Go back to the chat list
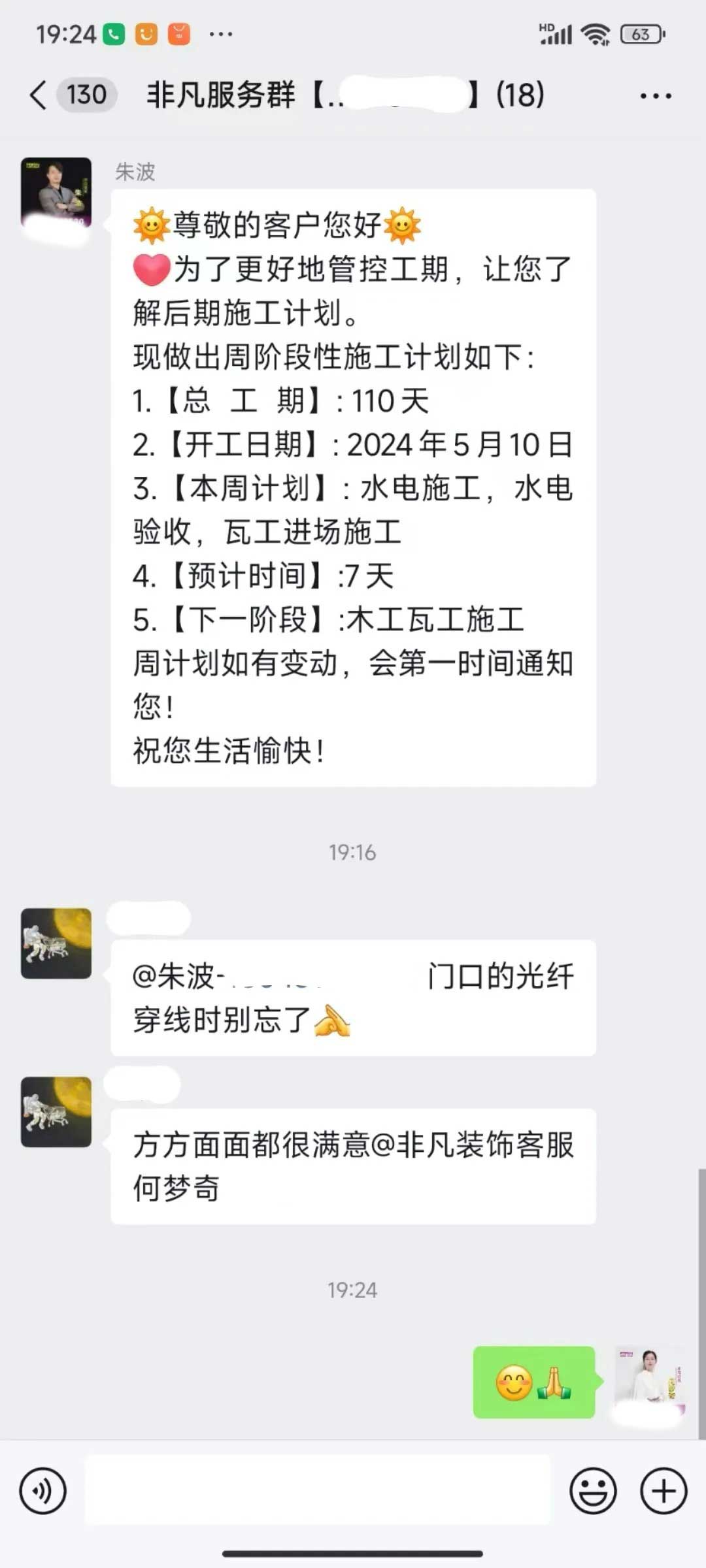This screenshot has width=706, height=1568. click(39, 95)
